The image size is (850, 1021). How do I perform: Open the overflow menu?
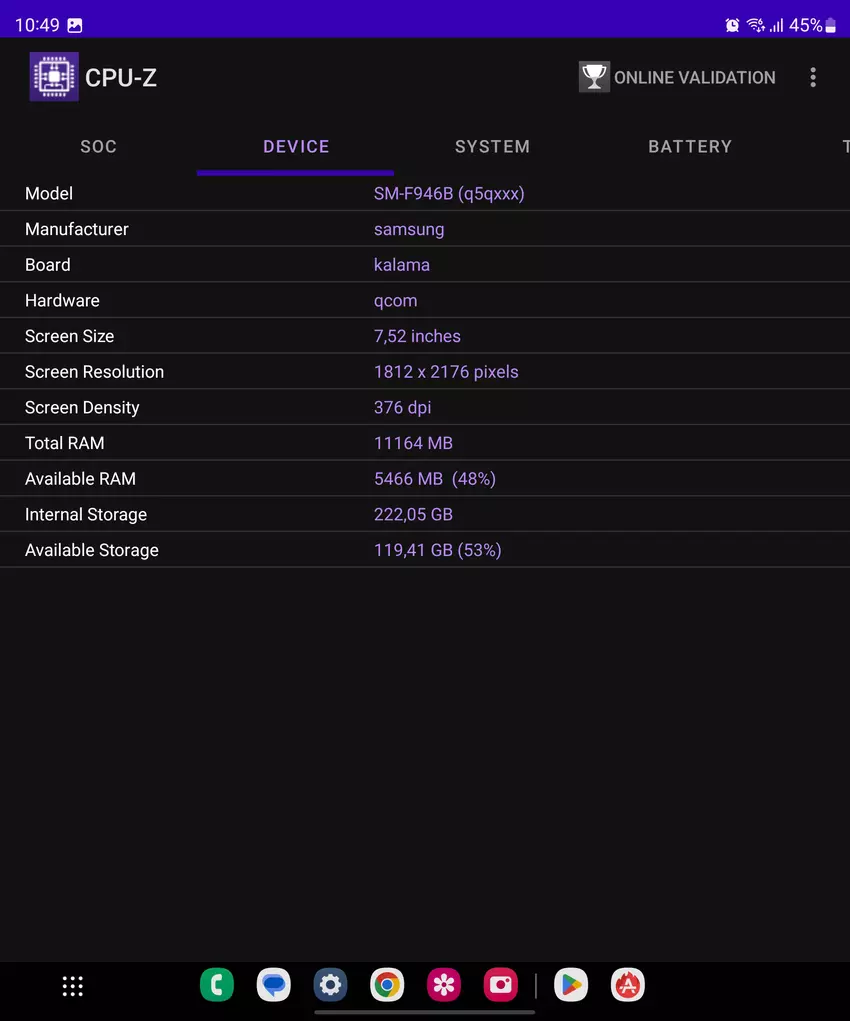[x=813, y=78]
